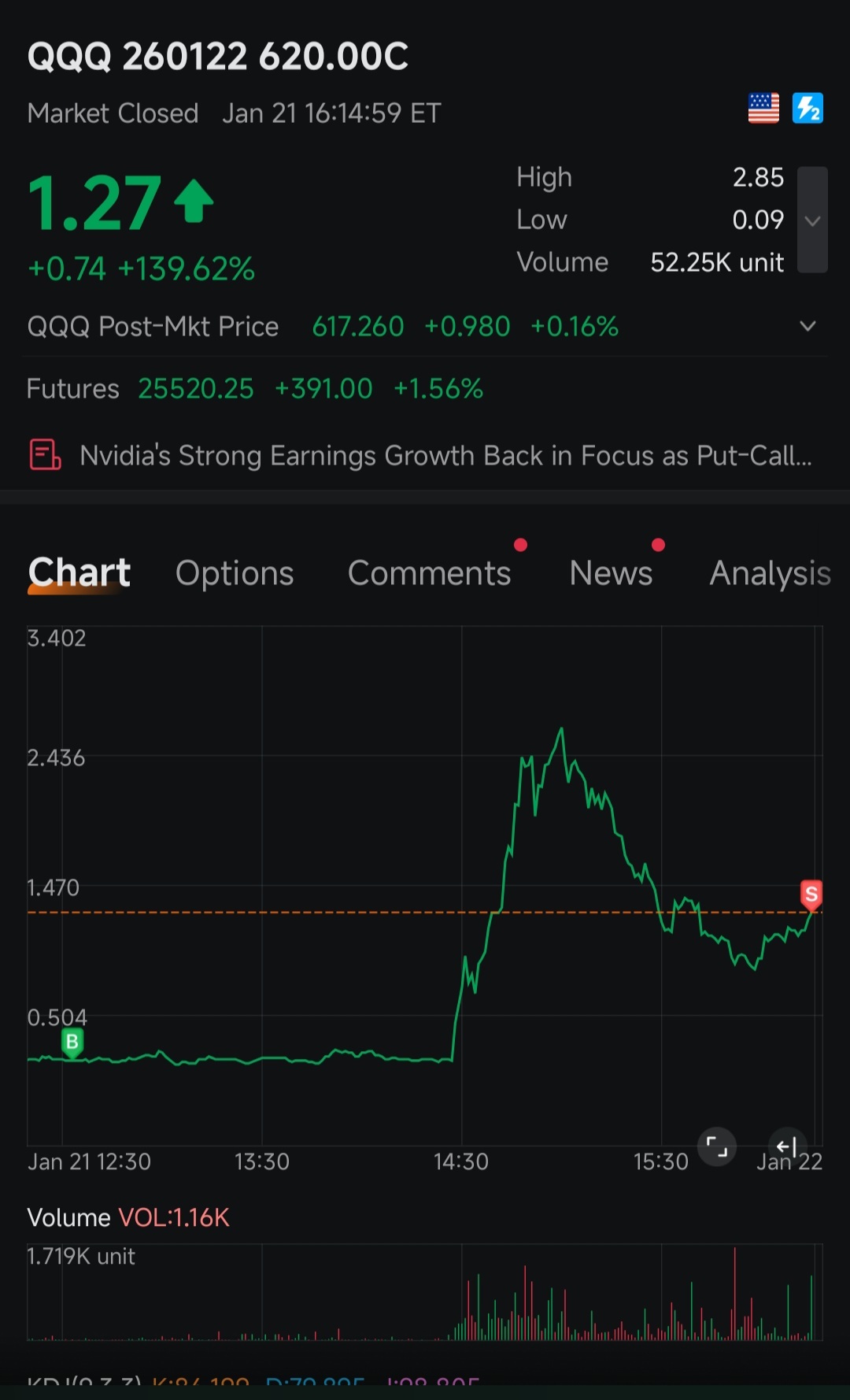850x1400 pixels.
Task: Tap the sell marker on the chart
Action: tap(811, 894)
